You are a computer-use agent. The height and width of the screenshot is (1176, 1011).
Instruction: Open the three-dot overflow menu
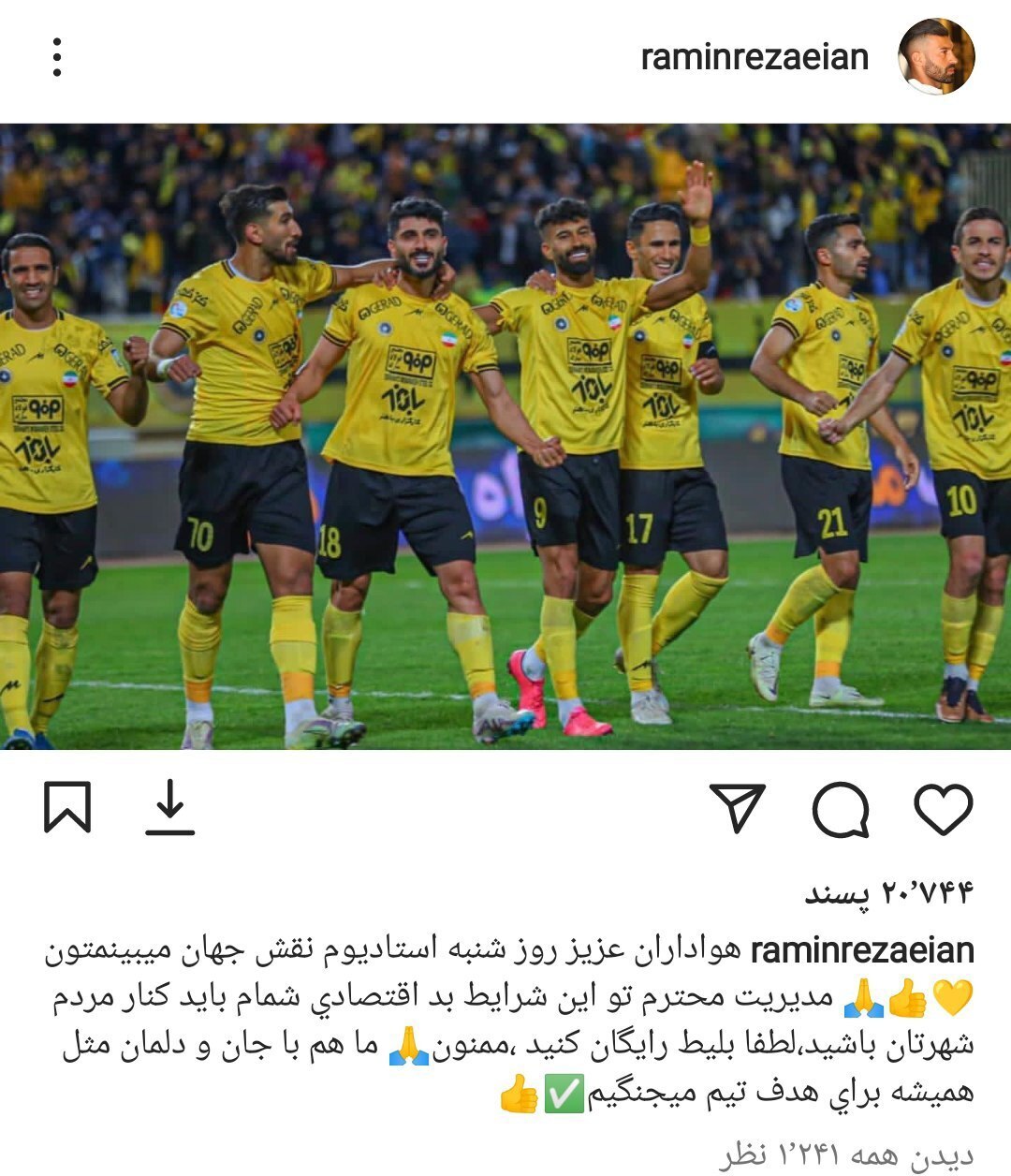(57, 58)
